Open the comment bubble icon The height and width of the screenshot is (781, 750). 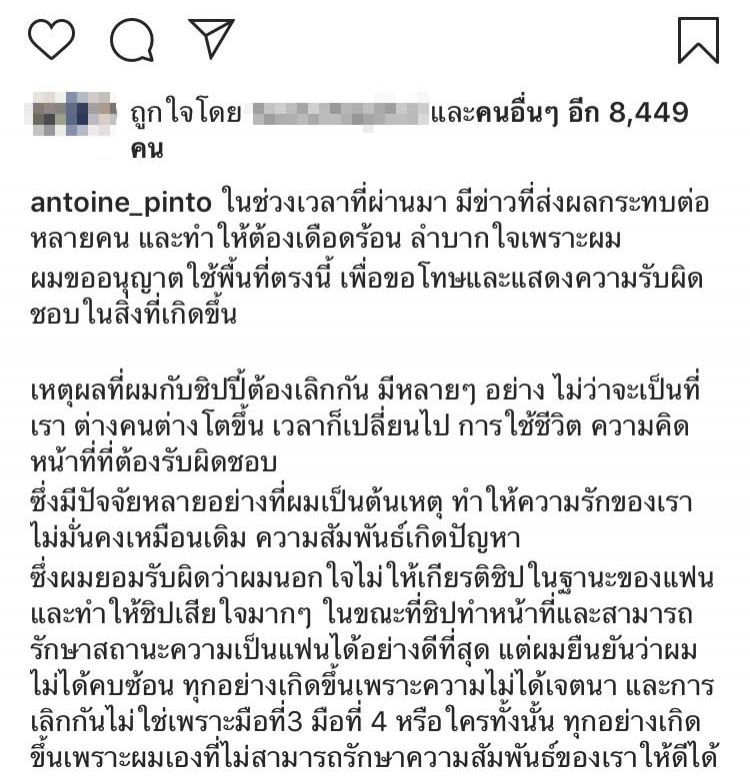(131, 40)
